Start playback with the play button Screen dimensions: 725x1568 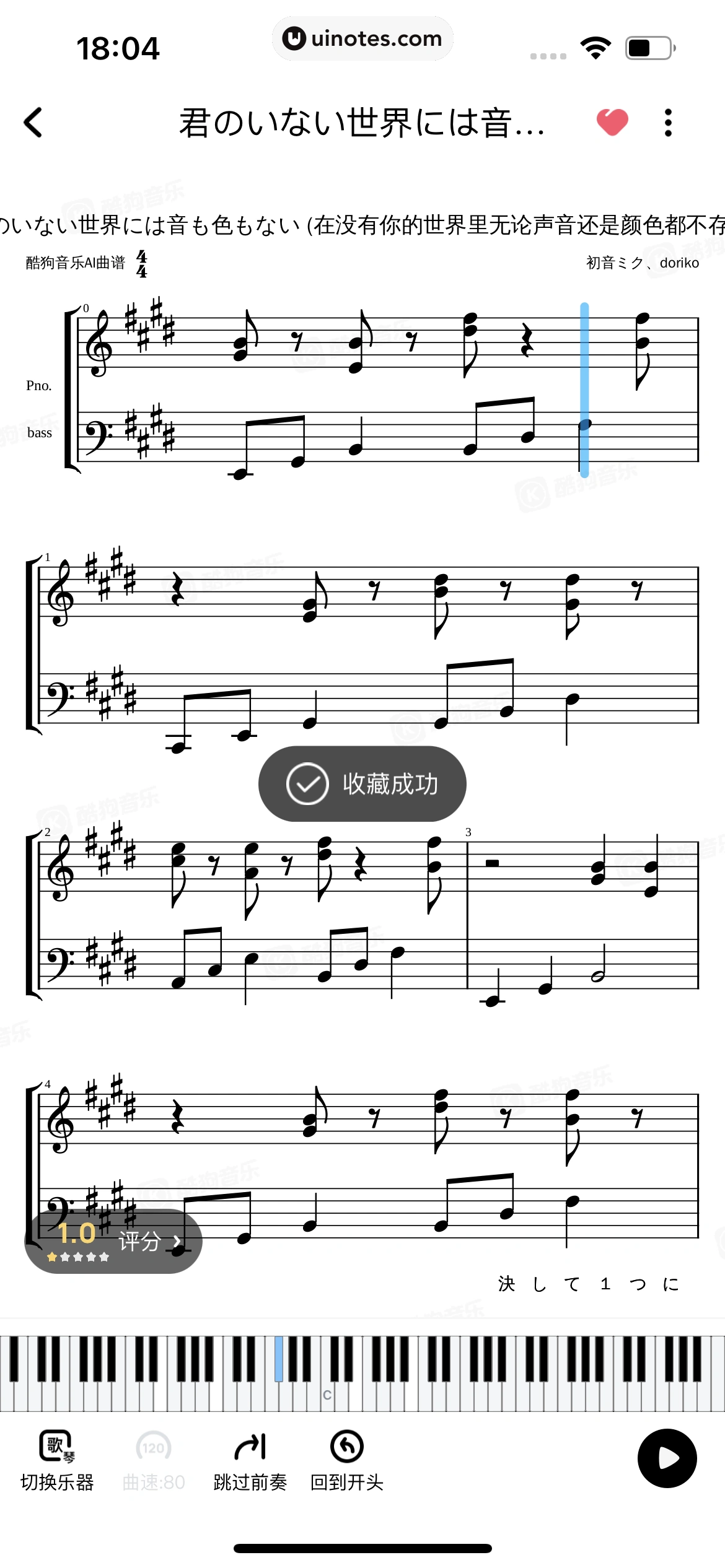[667, 1458]
